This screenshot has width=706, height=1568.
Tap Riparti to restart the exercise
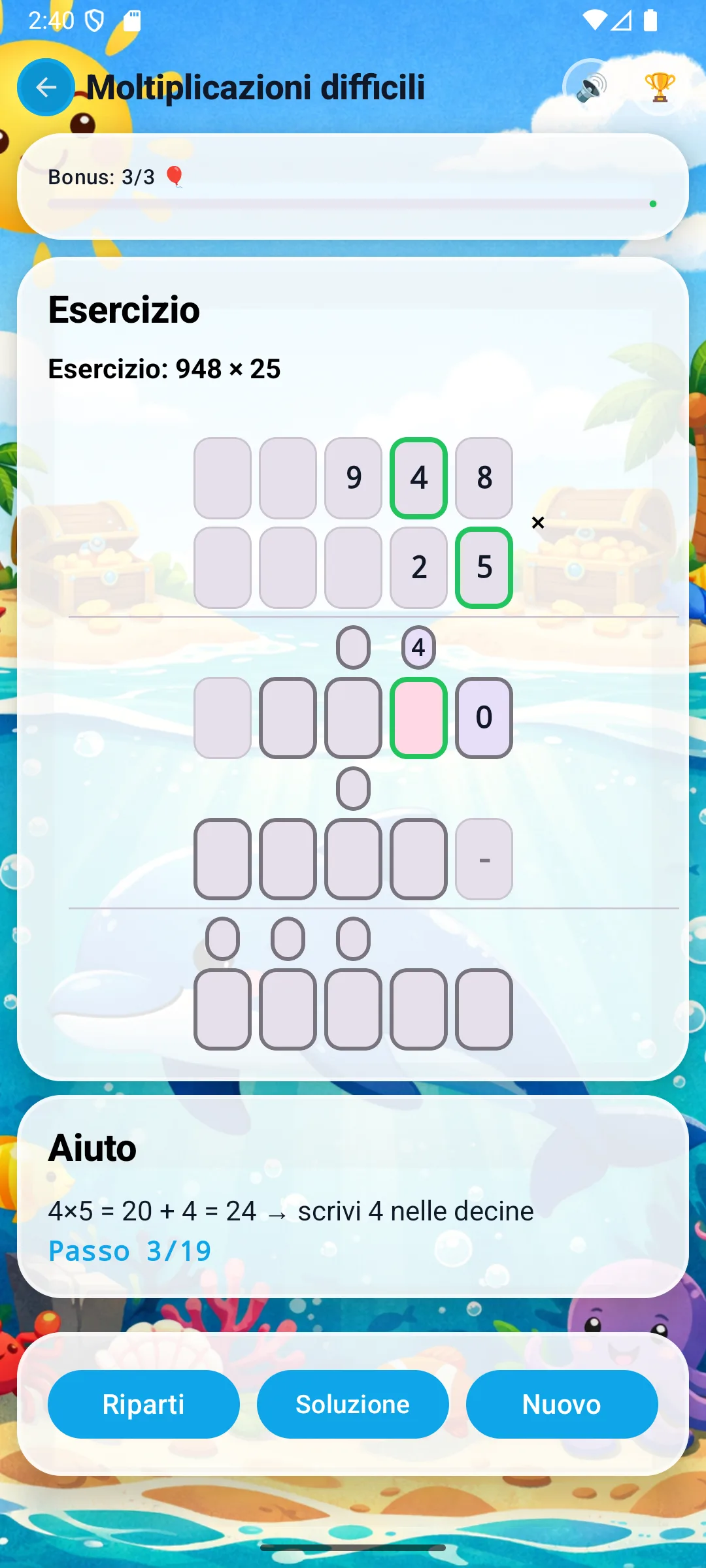(x=144, y=1404)
